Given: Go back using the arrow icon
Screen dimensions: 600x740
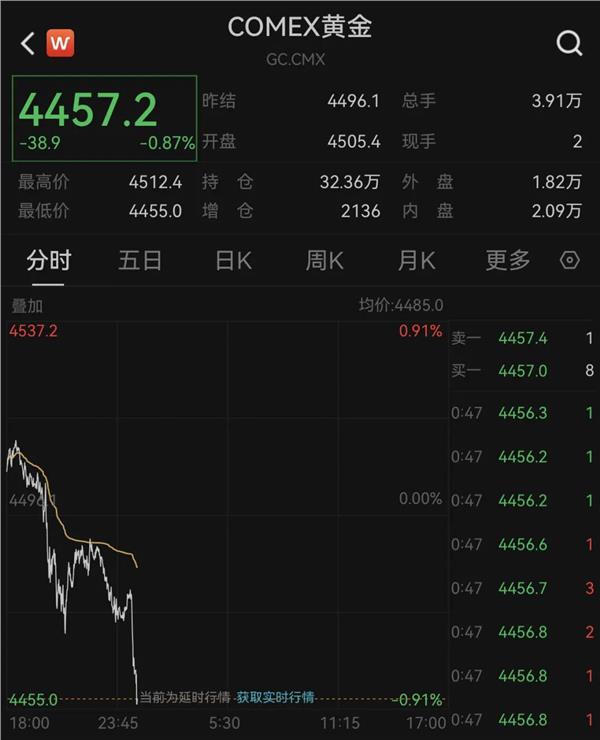Looking at the screenshot, I should click(x=27, y=43).
